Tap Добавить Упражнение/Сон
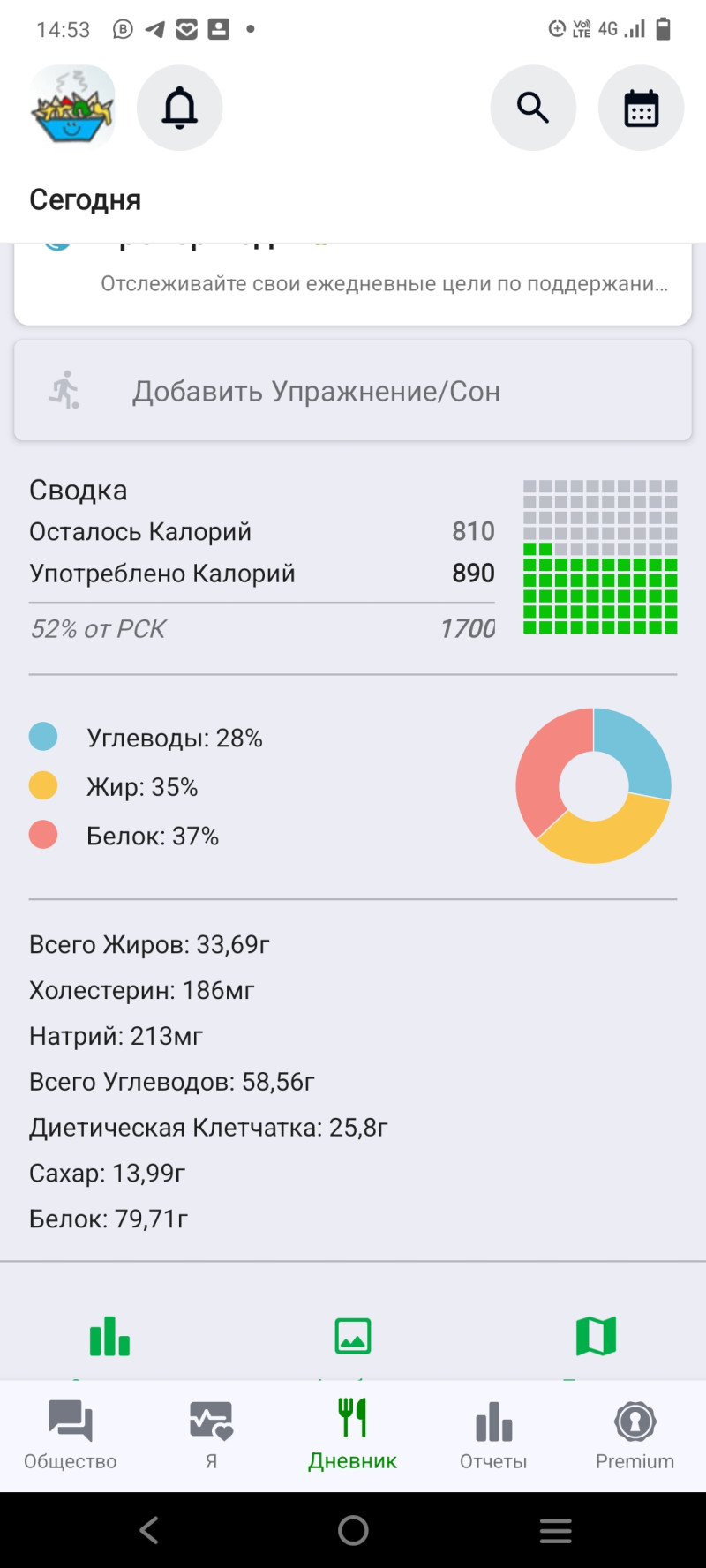This screenshot has height=1568, width=706. 353,391
